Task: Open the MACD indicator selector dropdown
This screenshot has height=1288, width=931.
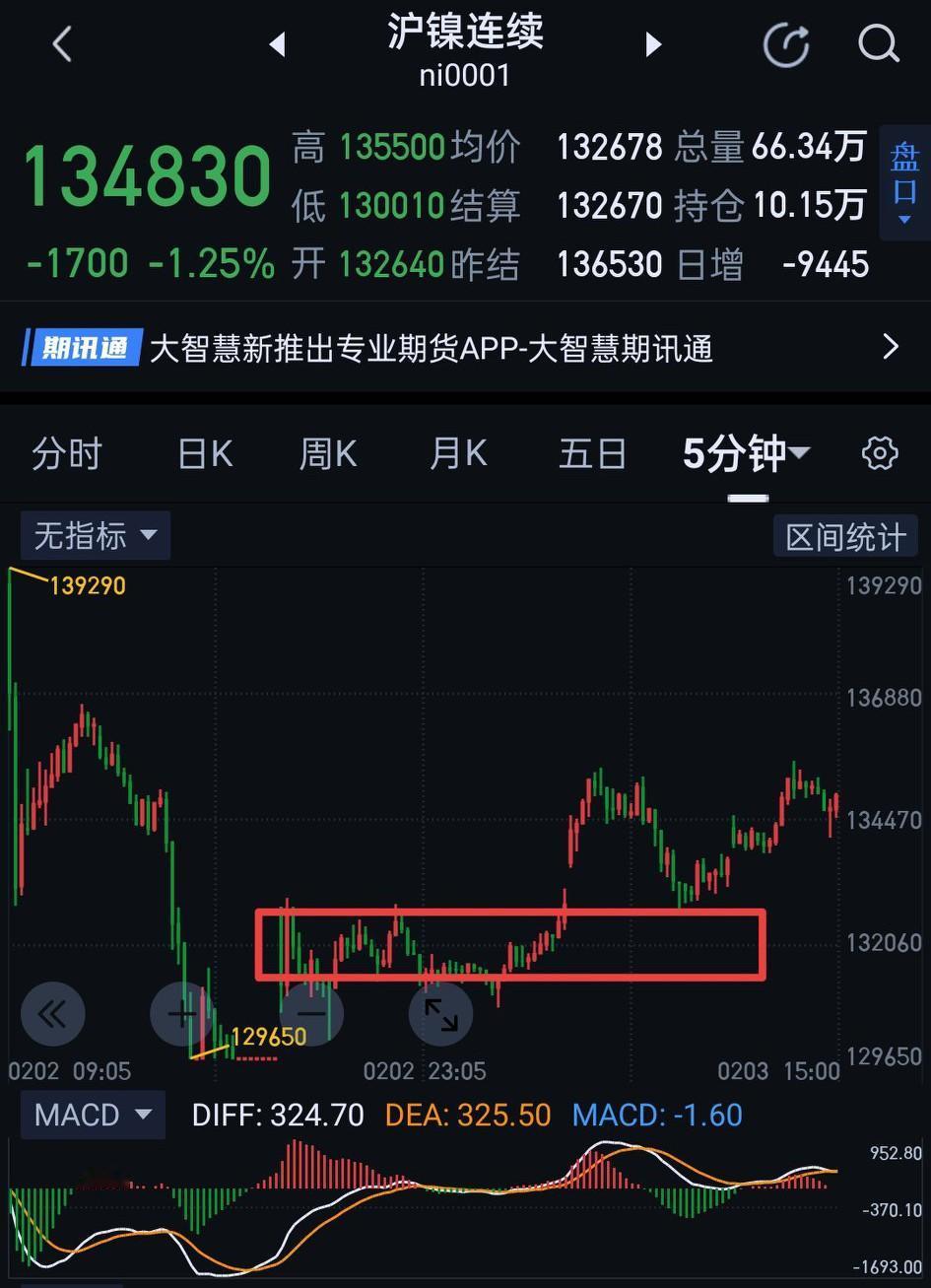Action: [92, 1115]
